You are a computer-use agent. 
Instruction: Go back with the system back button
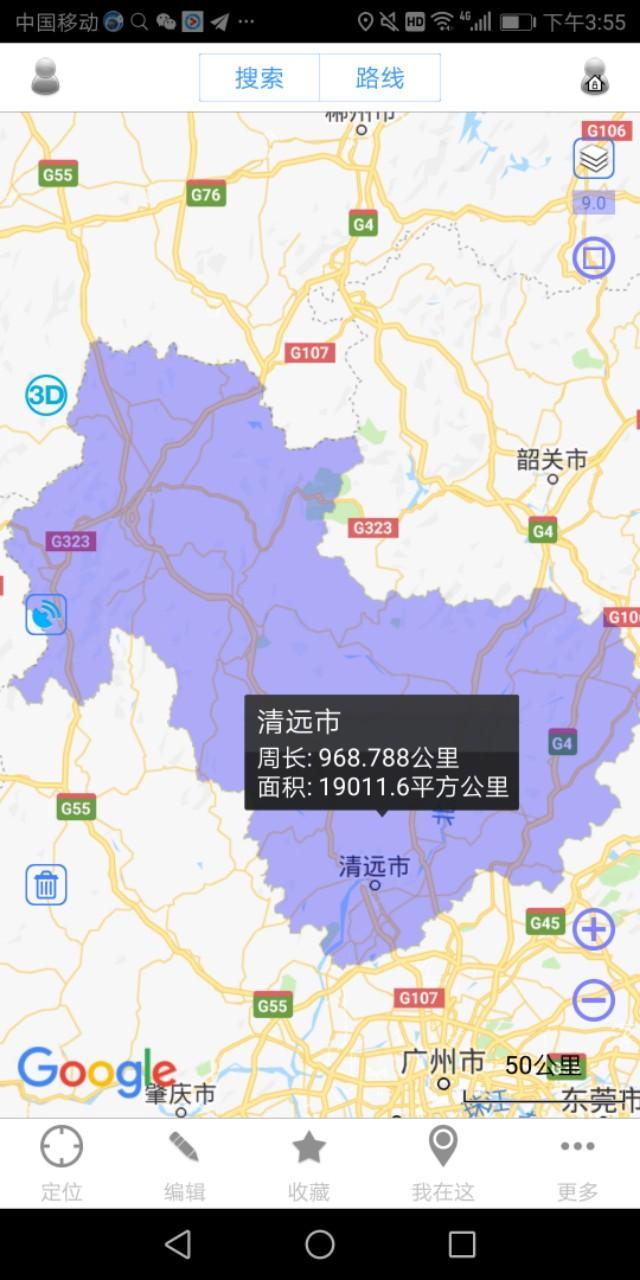coord(178,1244)
